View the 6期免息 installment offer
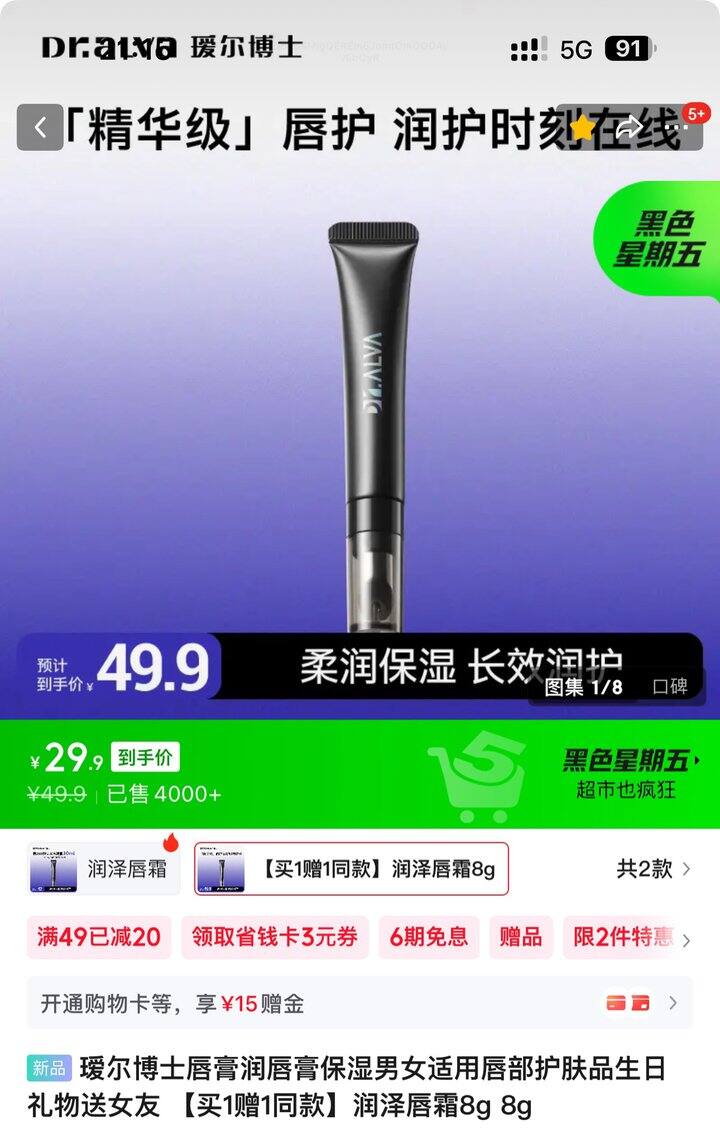Screen dimensions: 720x1135 tap(429, 937)
